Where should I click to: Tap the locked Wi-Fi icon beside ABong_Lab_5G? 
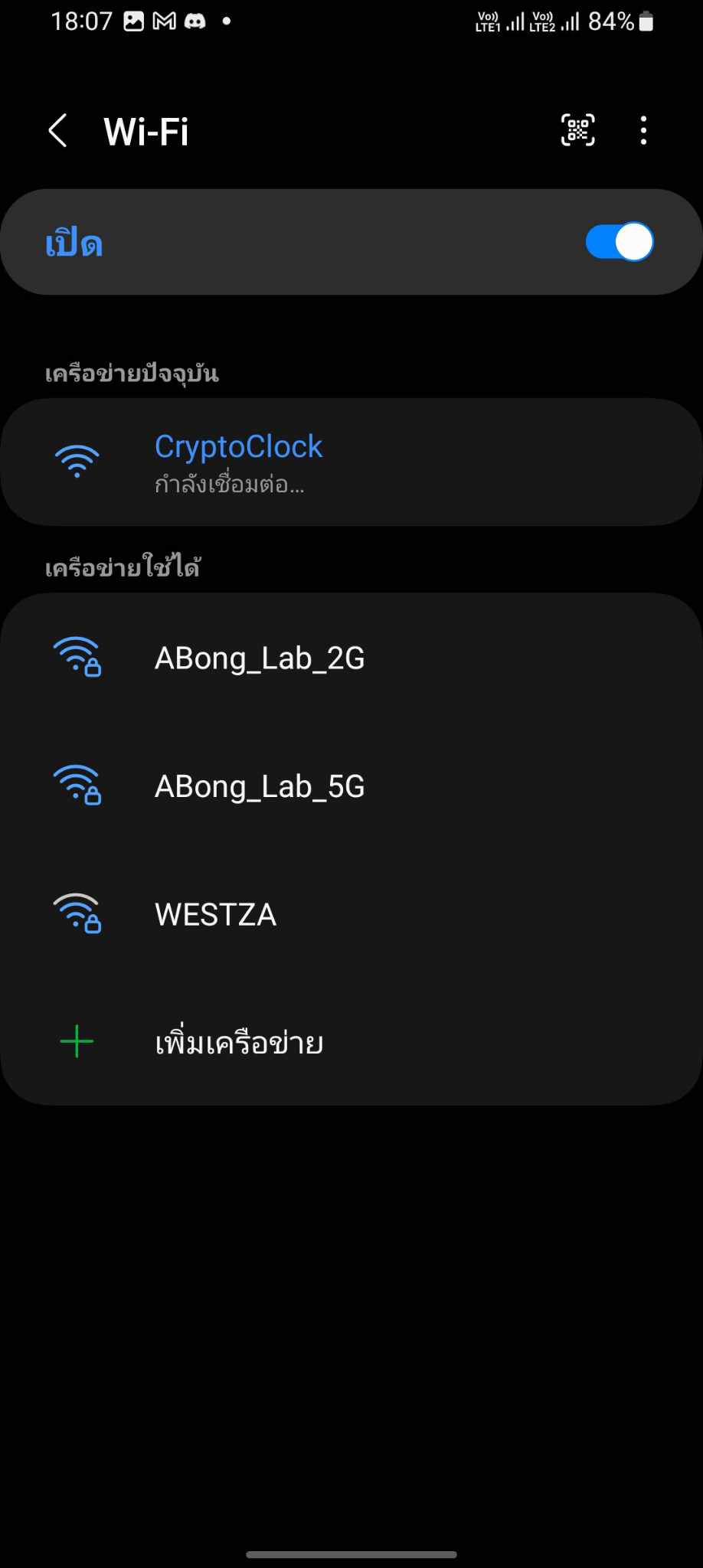pyautogui.click(x=77, y=785)
